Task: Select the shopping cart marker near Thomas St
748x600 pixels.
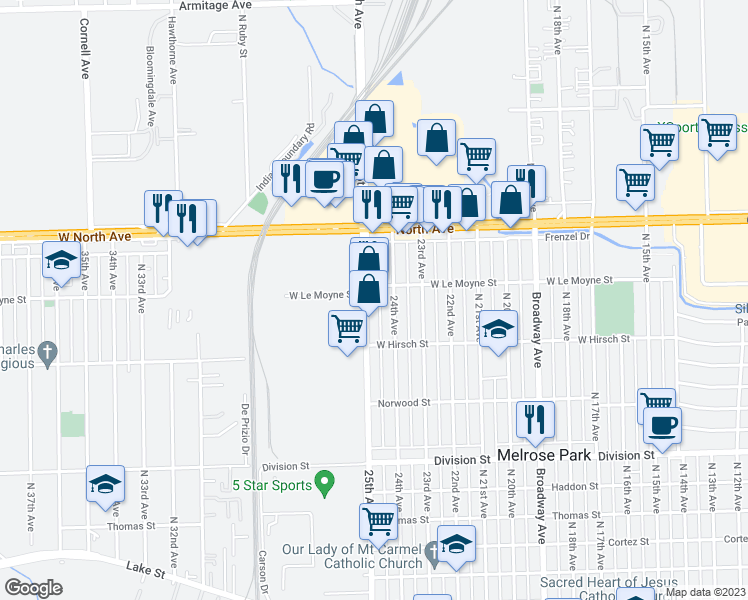Action: point(378,520)
